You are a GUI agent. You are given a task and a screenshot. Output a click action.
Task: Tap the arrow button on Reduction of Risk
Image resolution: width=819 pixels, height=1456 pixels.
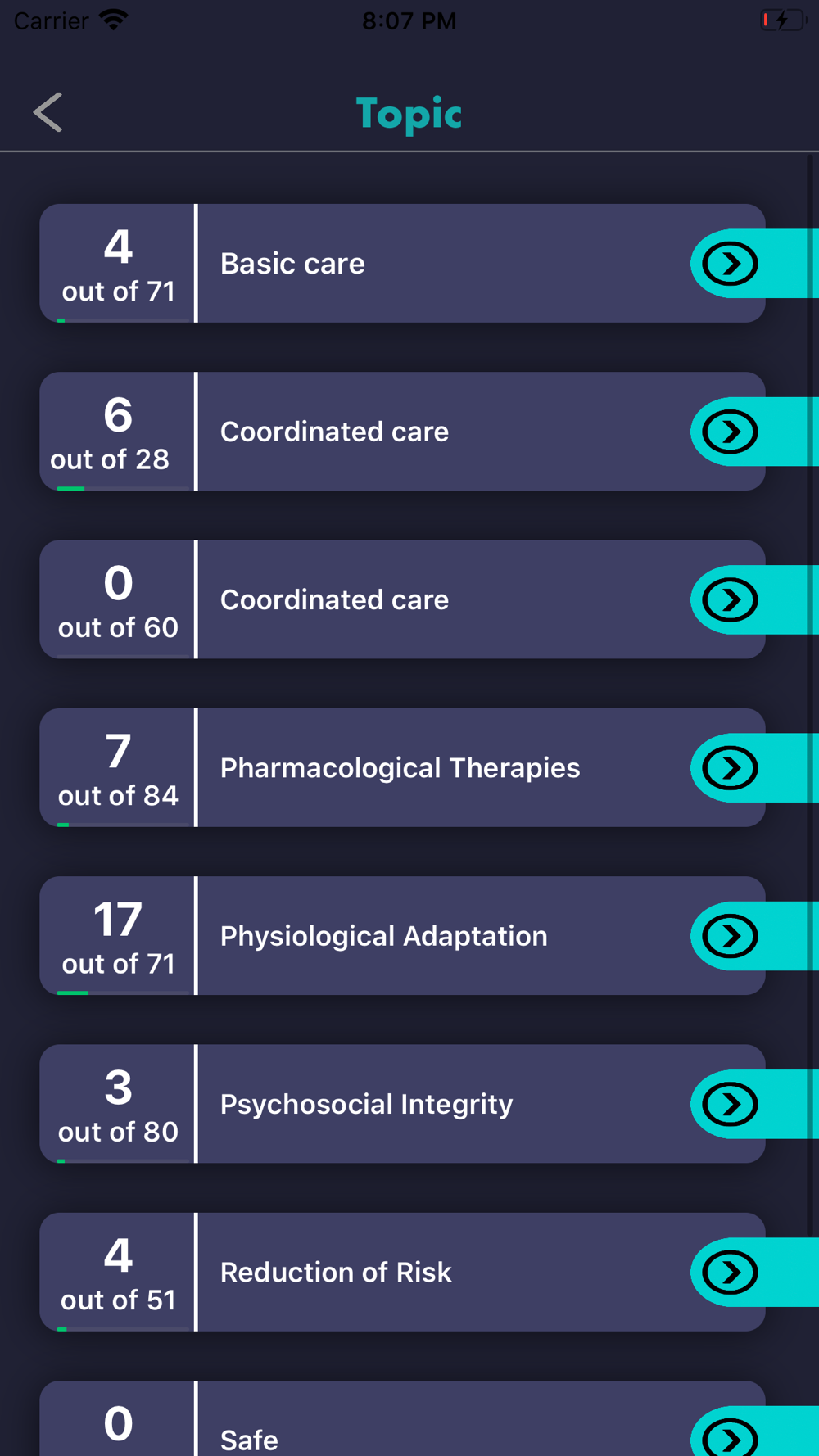click(x=730, y=1272)
